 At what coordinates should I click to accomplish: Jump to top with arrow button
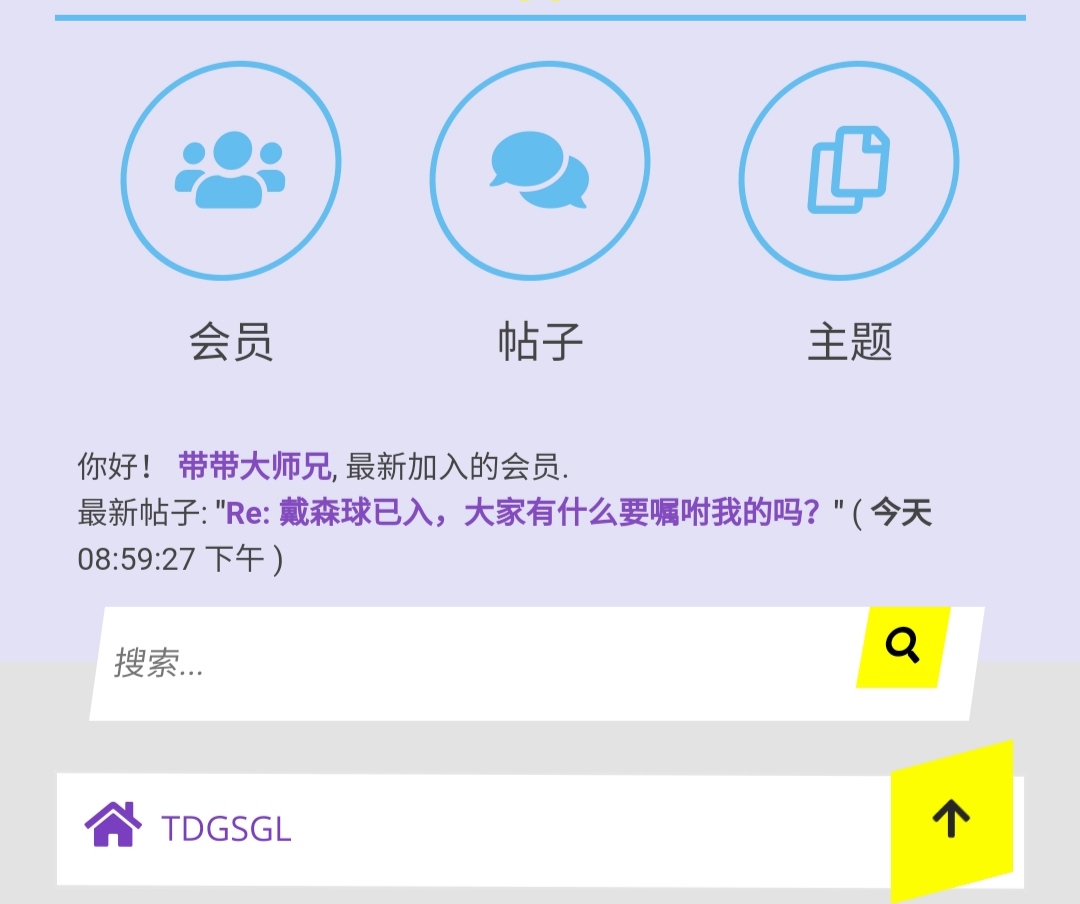pos(951,820)
